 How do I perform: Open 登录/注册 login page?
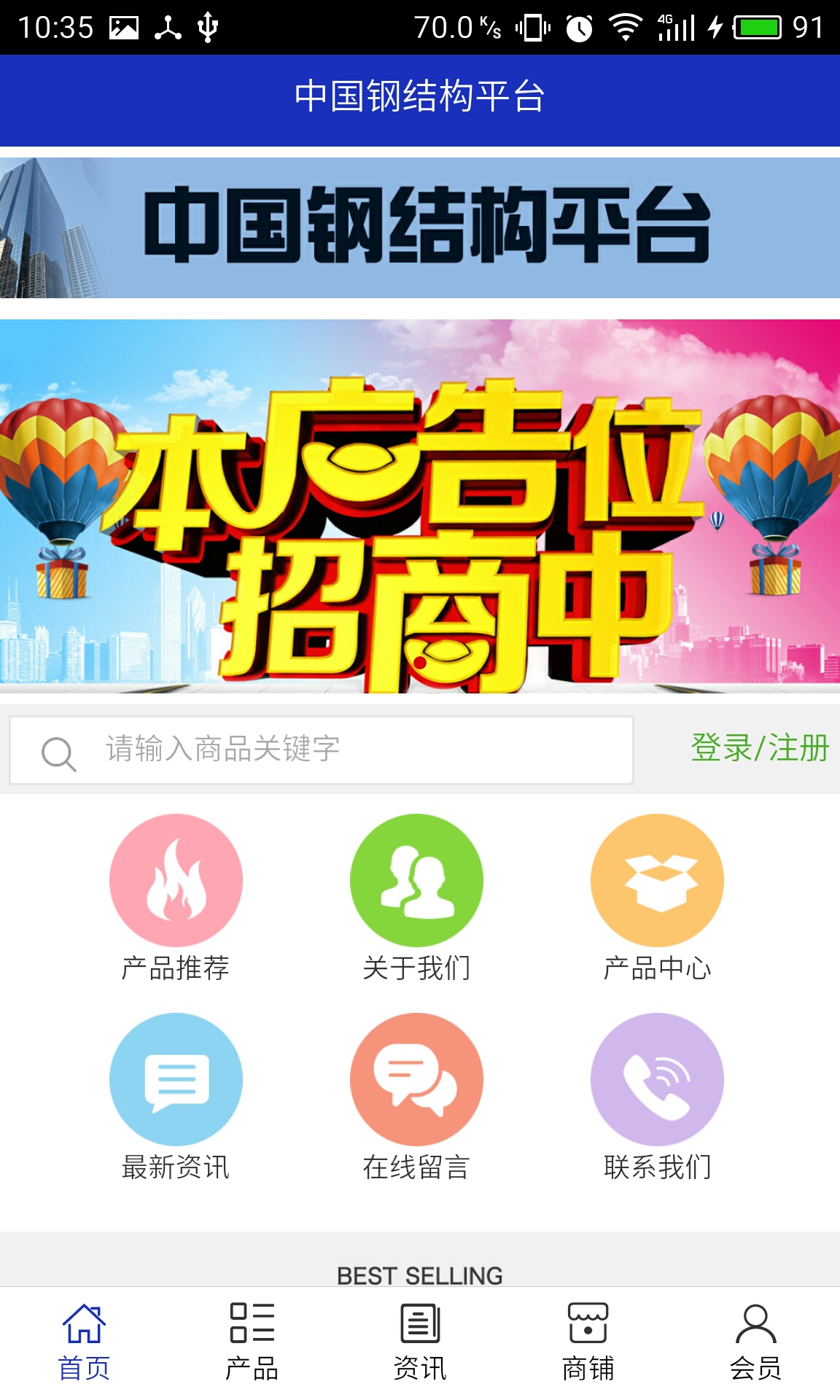pos(759,749)
